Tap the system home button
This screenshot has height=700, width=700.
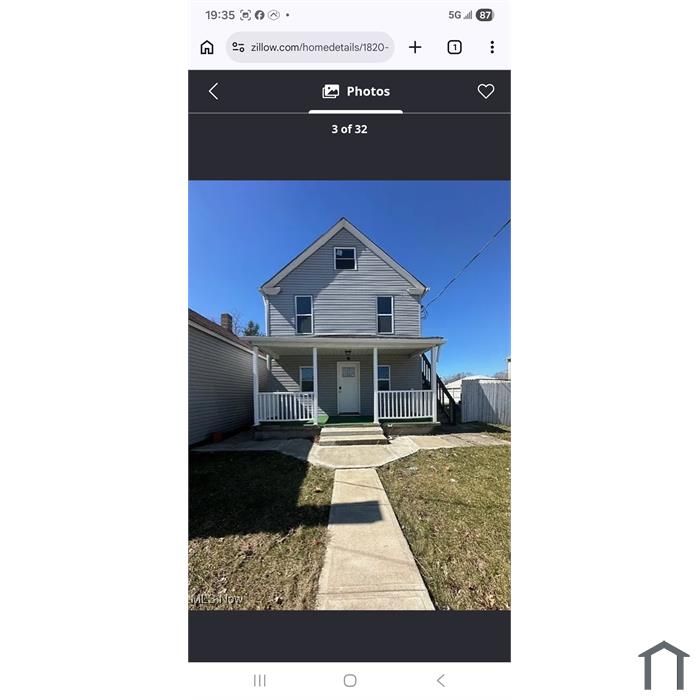[350, 680]
